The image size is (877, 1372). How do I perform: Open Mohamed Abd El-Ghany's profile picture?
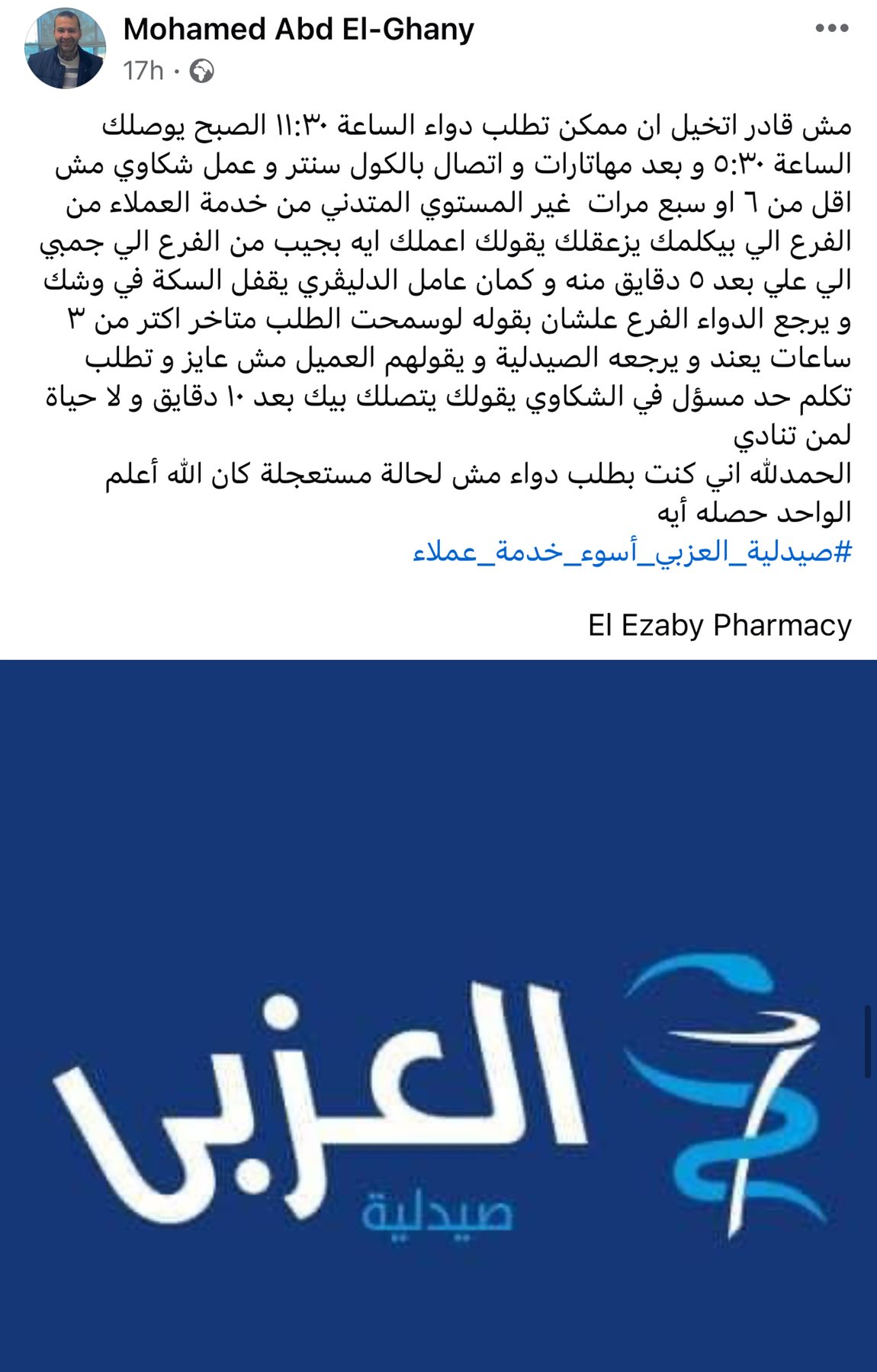65,50
